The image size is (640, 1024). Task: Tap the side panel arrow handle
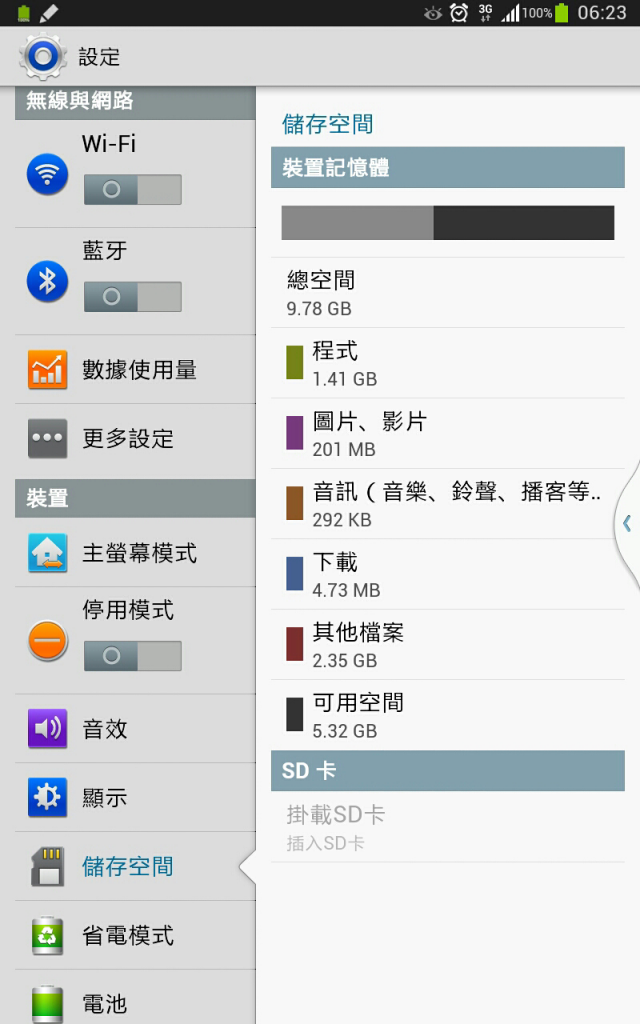tap(628, 523)
